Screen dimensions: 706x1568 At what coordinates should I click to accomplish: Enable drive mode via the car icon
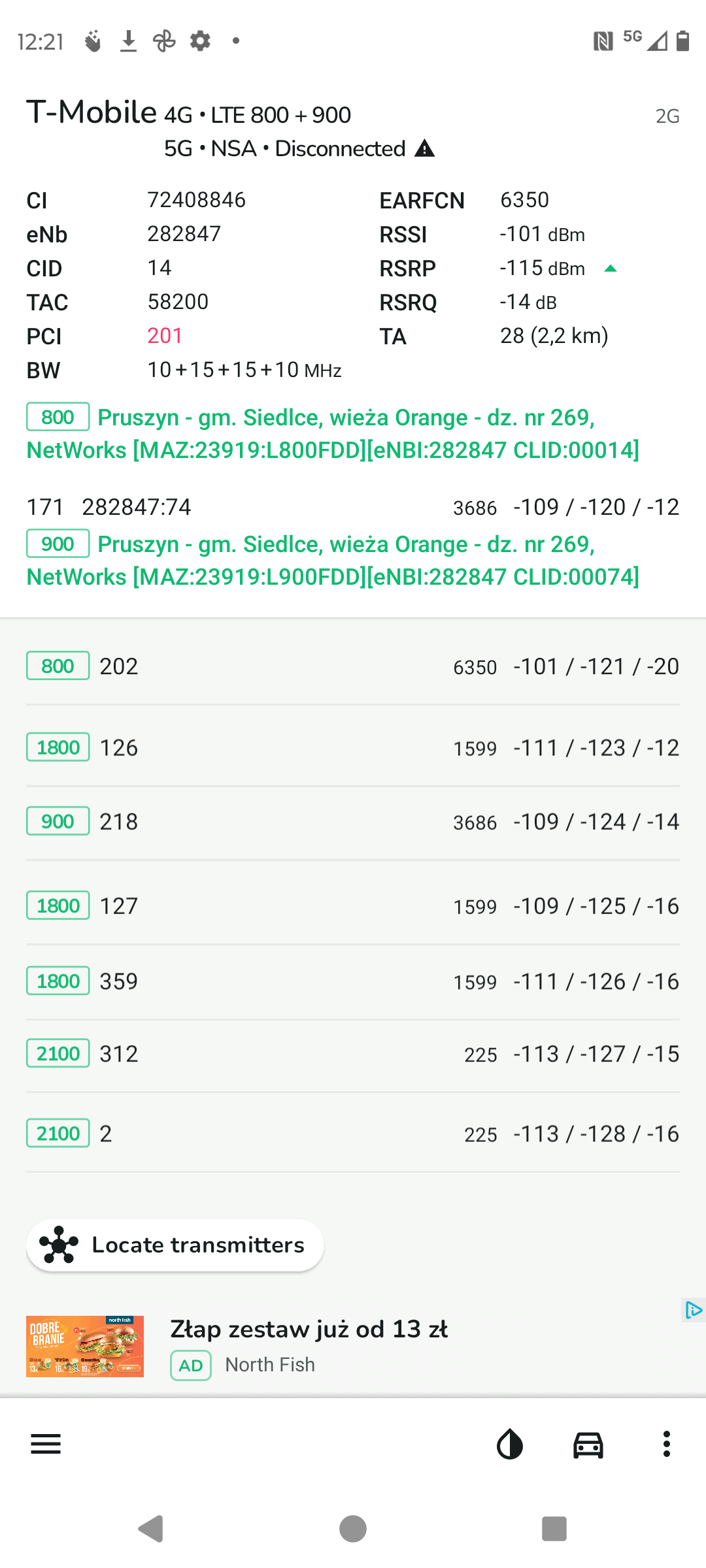pyautogui.click(x=588, y=1444)
